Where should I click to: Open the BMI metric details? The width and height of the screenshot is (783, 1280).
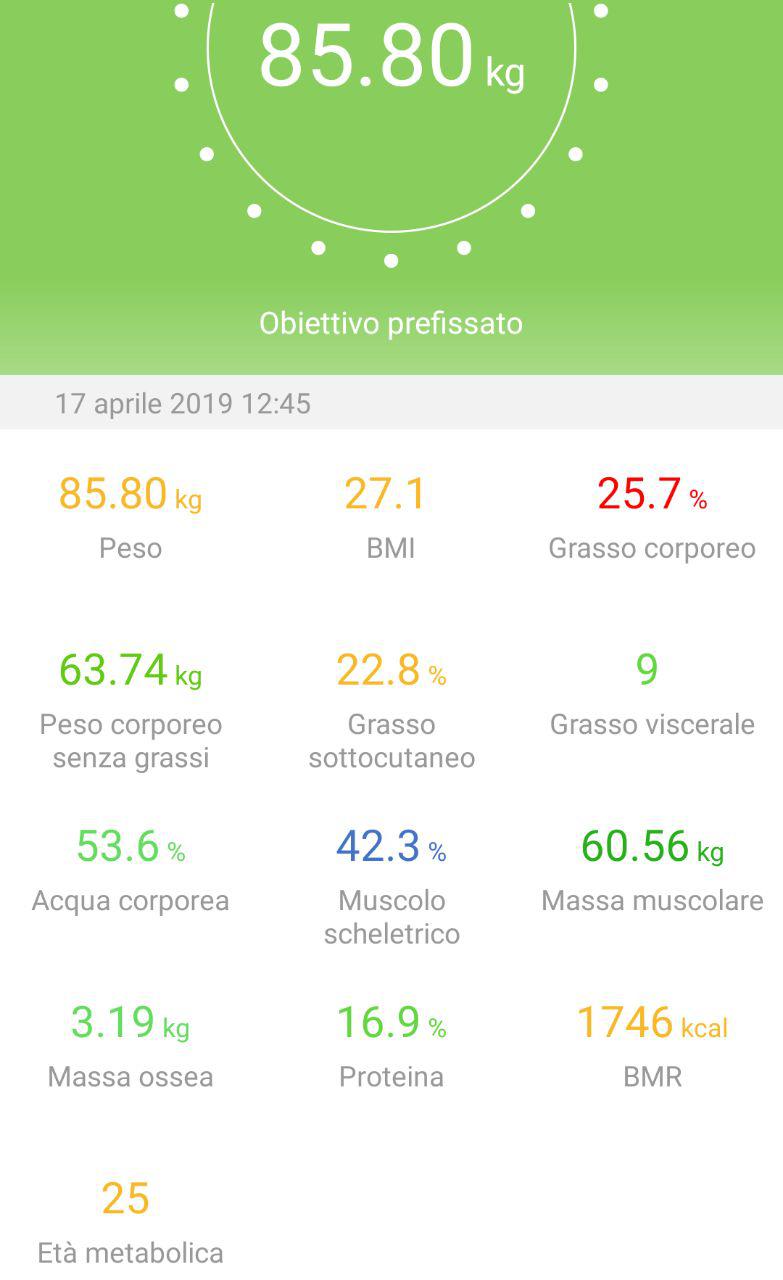pos(390,517)
